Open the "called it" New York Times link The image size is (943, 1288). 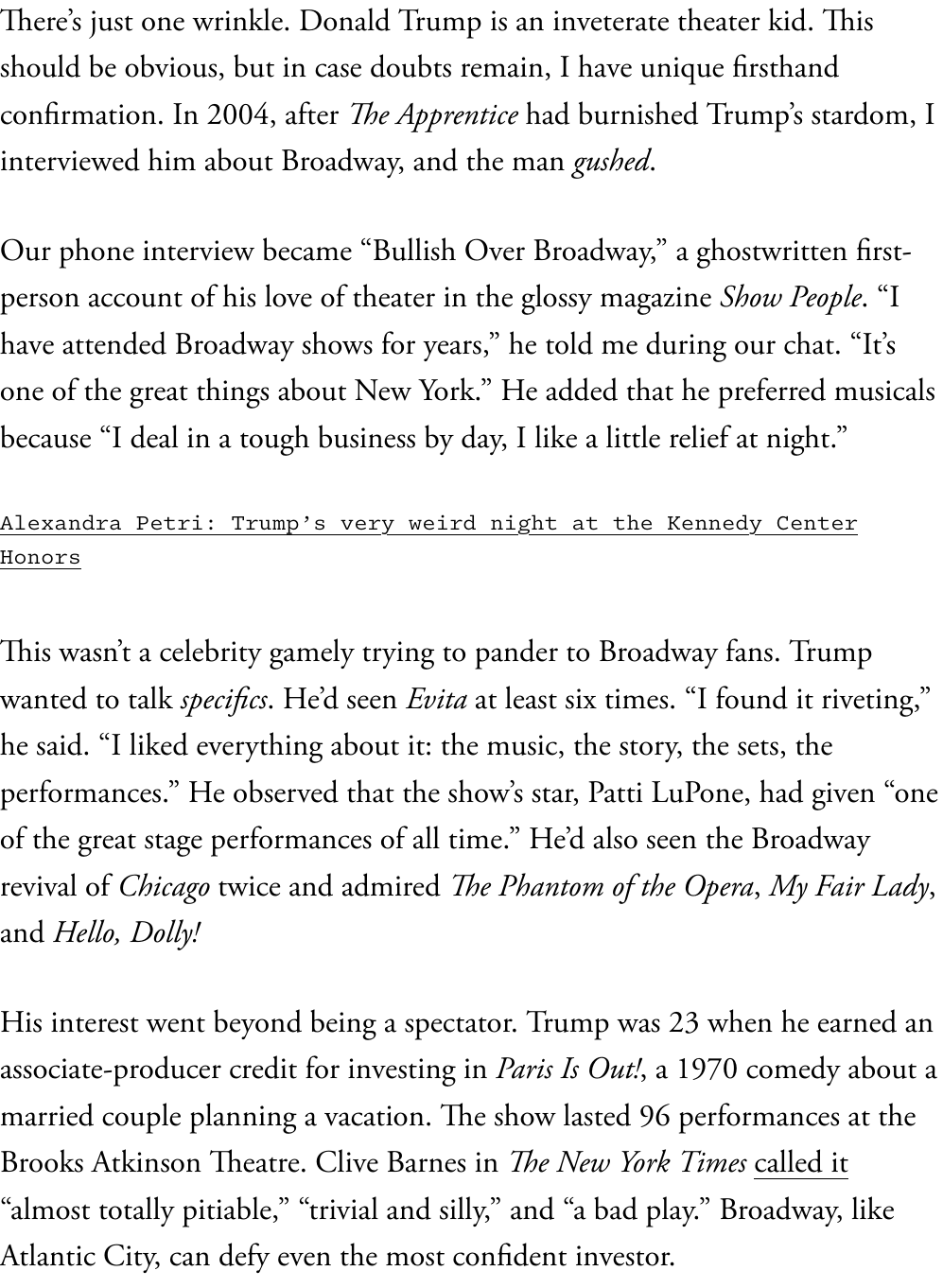click(x=800, y=1162)
